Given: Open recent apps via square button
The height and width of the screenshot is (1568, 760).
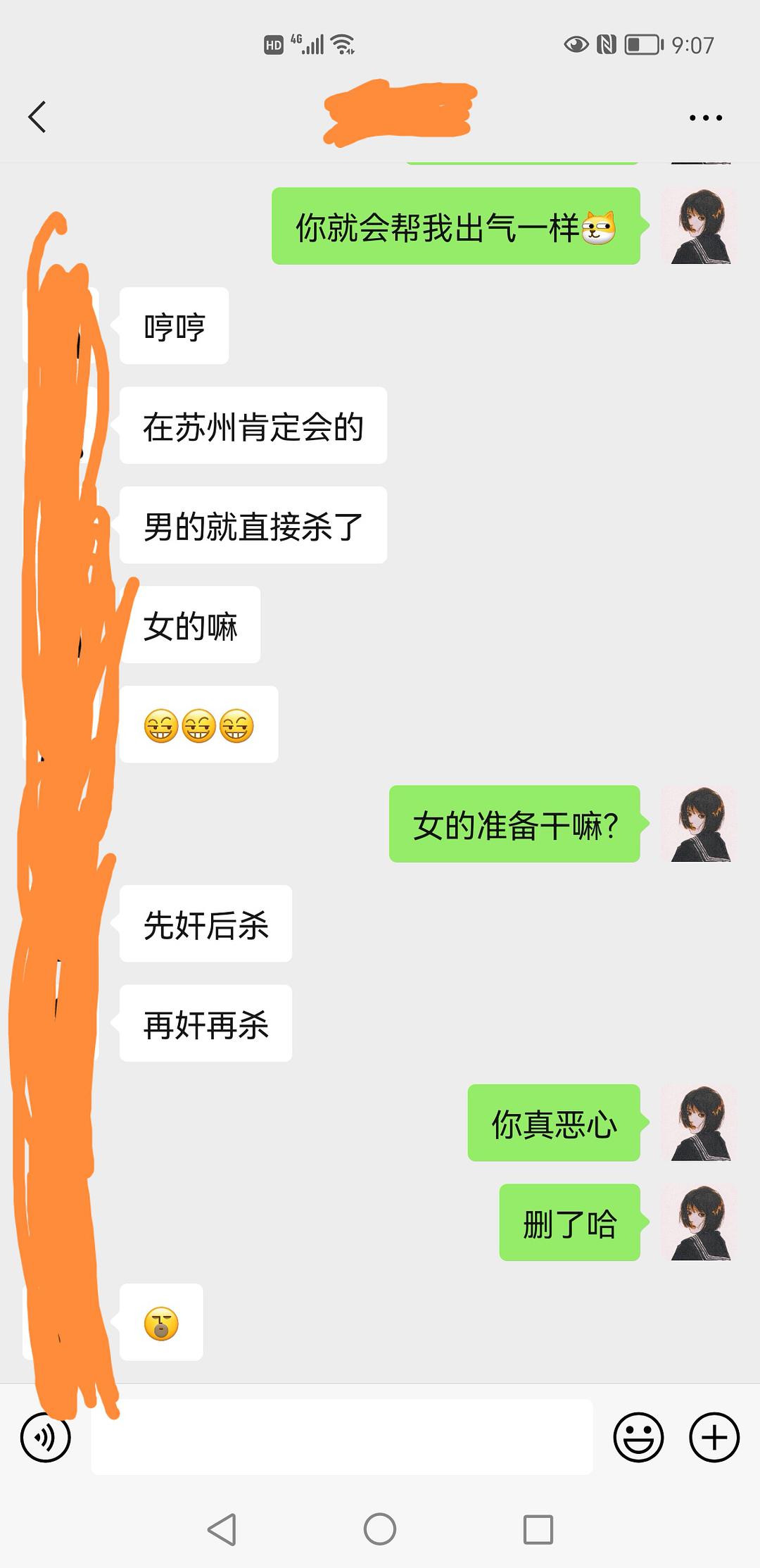Looking at the screenshot, I should pyautogui.click(x=538, y=1529).
